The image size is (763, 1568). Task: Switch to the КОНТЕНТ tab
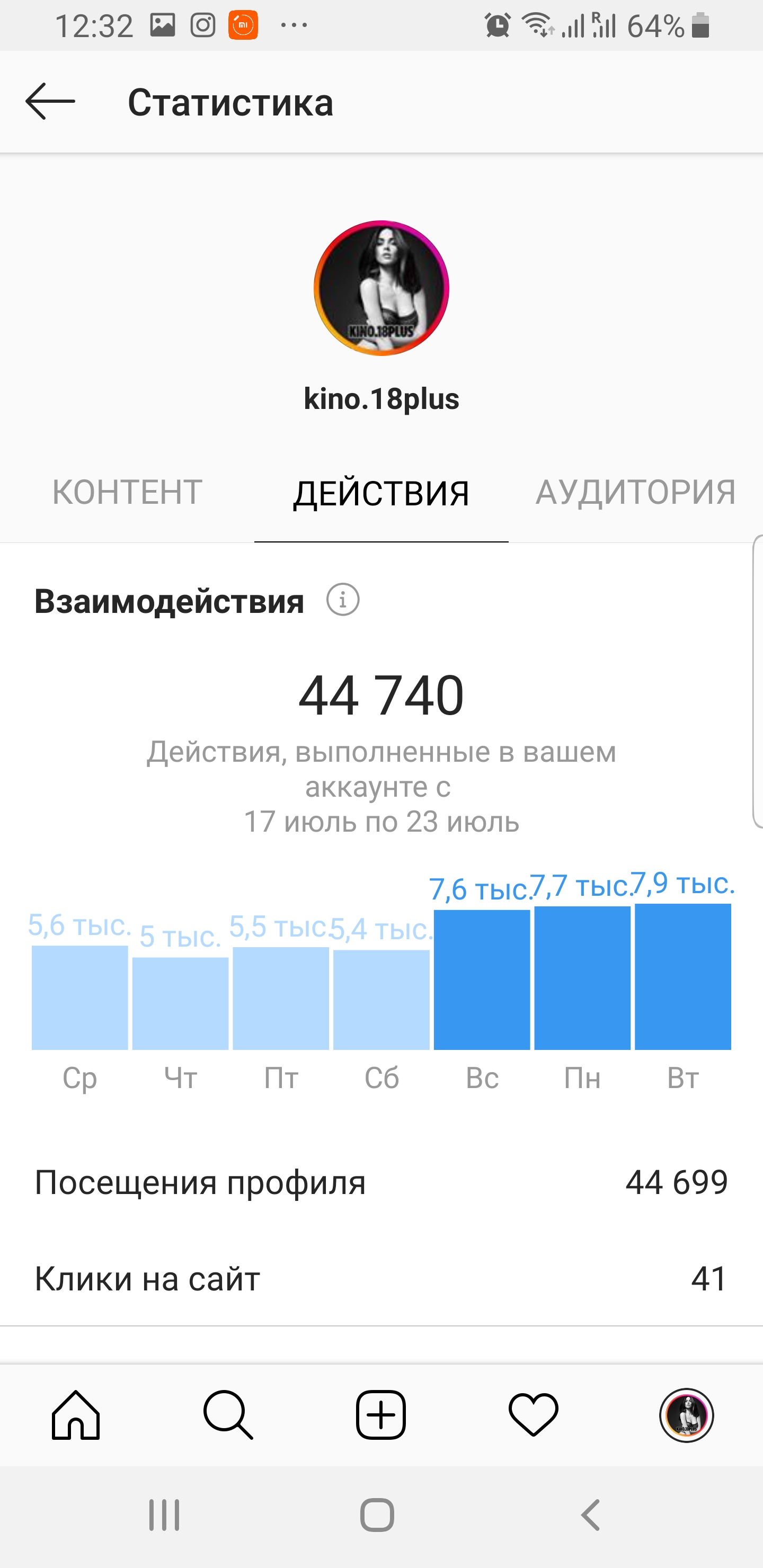click(127, 492)
